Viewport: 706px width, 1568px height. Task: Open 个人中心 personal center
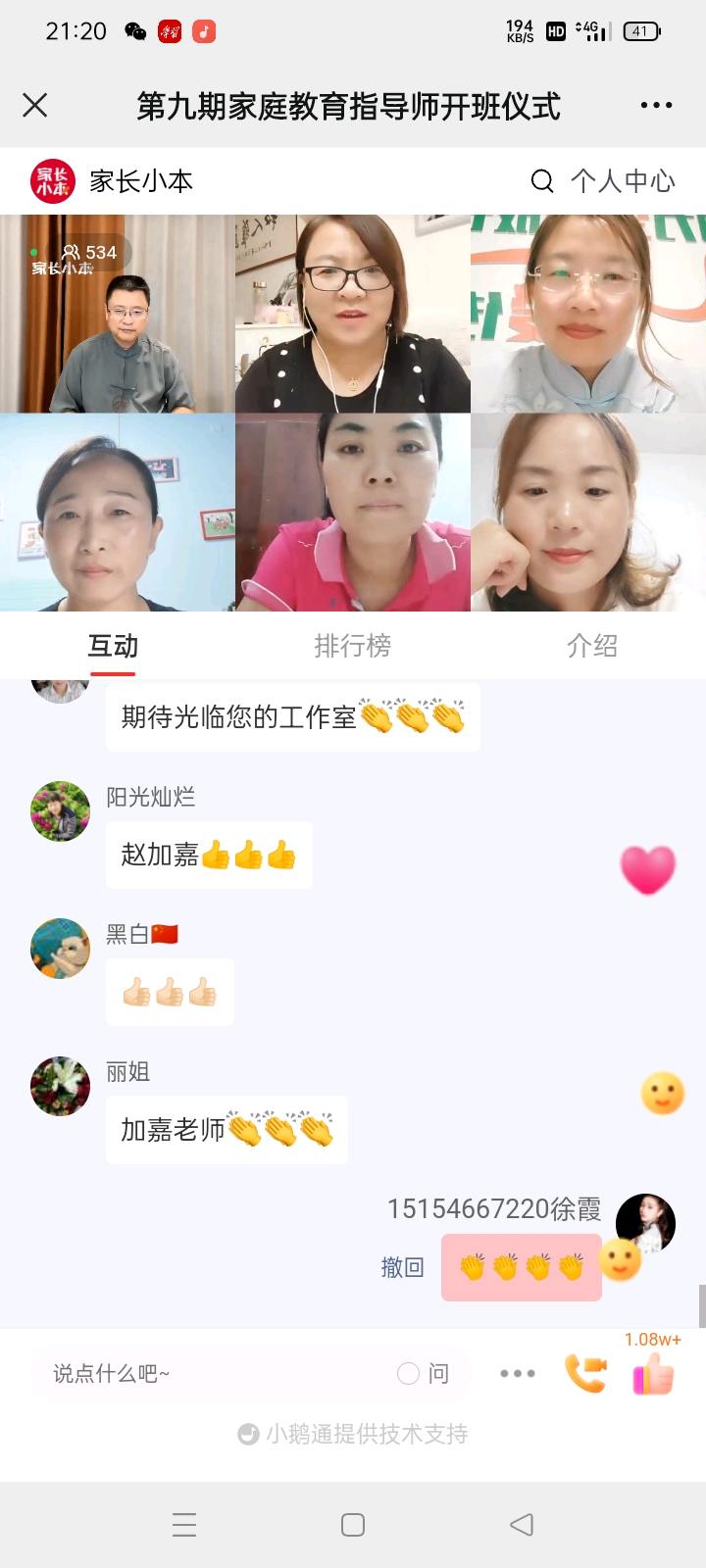coord(623,181)
